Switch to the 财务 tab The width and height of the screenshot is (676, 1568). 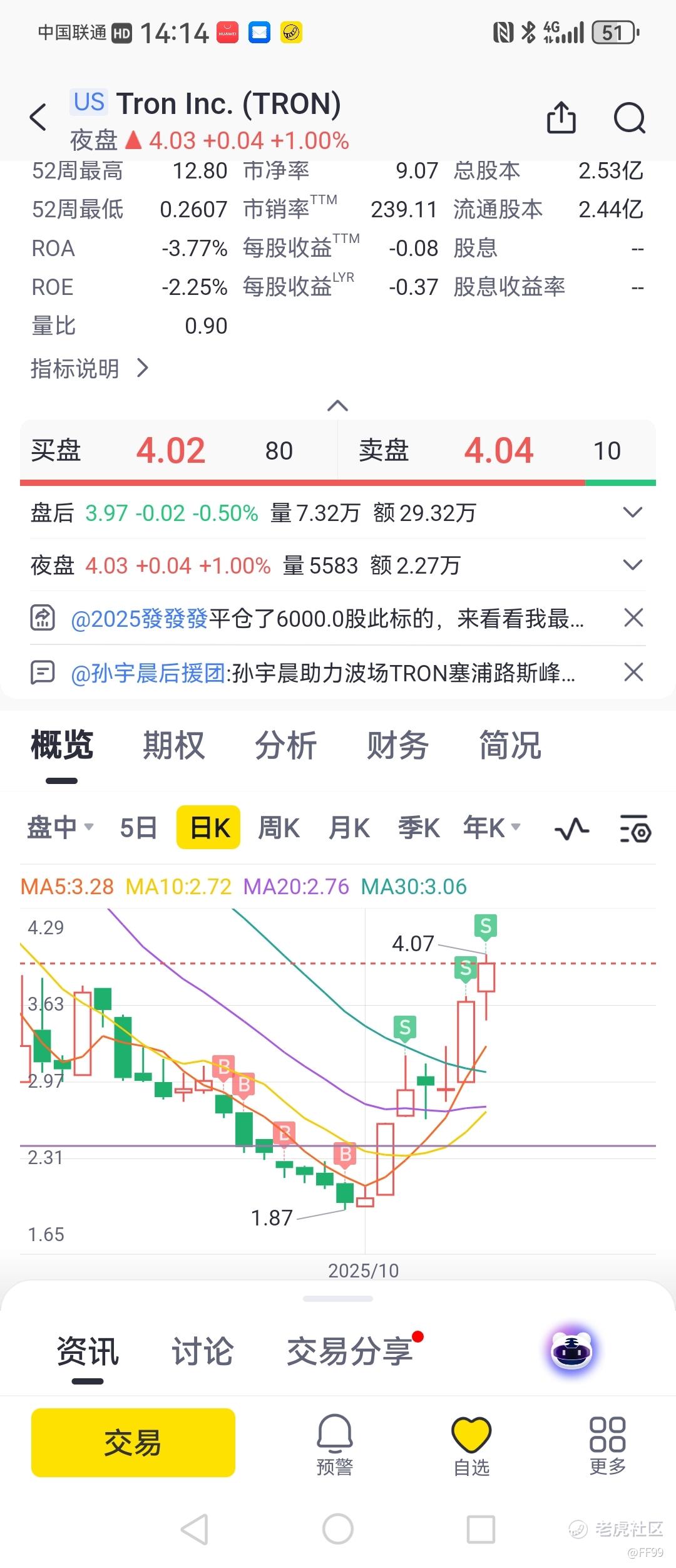coord(397,745)
